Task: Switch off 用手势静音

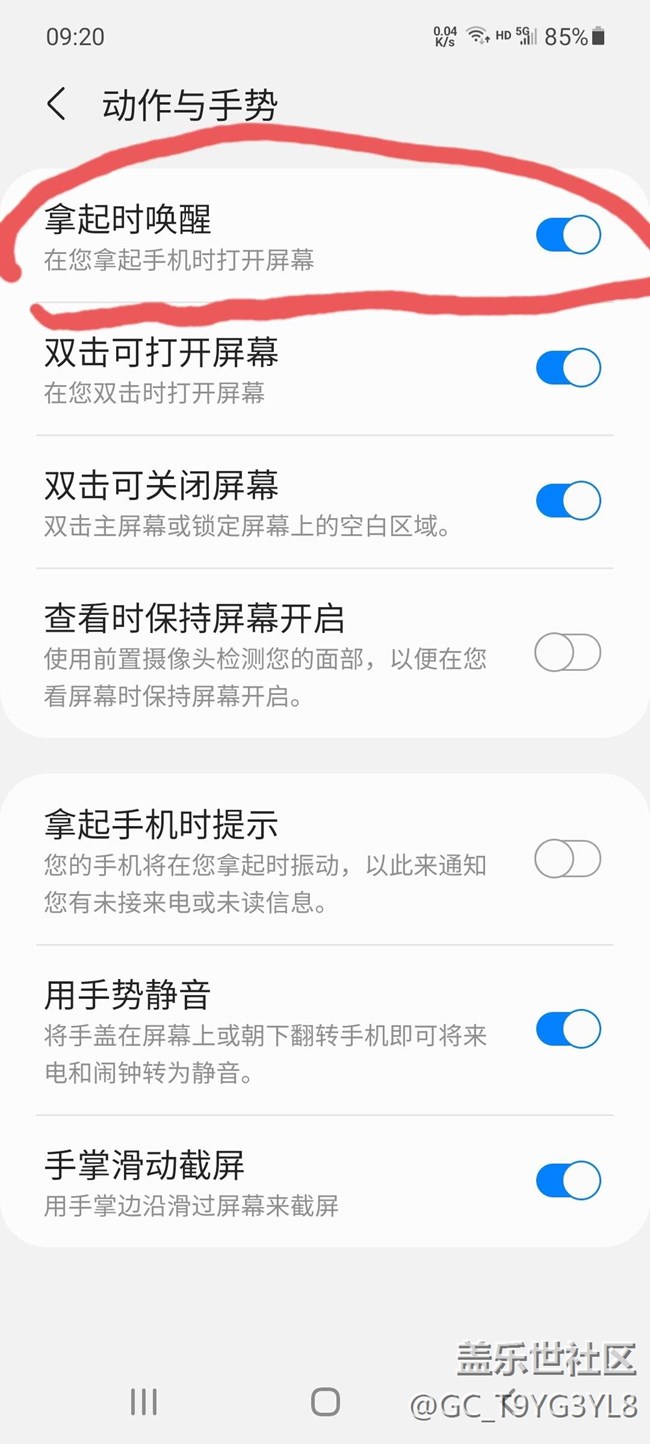Action: pyautogui.click(x=568, y=1029)
